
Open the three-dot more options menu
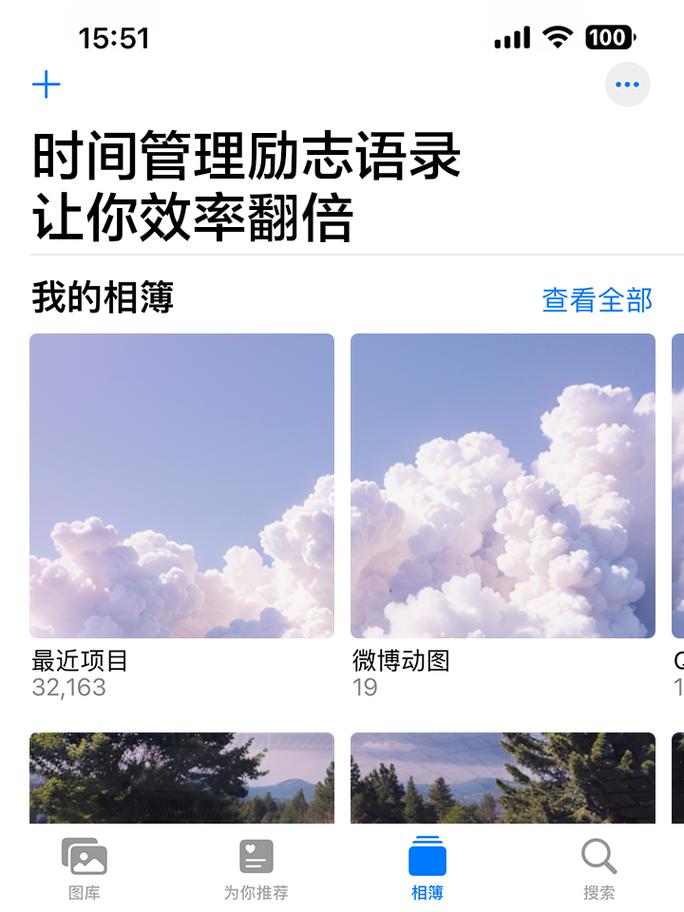(627, 85)
